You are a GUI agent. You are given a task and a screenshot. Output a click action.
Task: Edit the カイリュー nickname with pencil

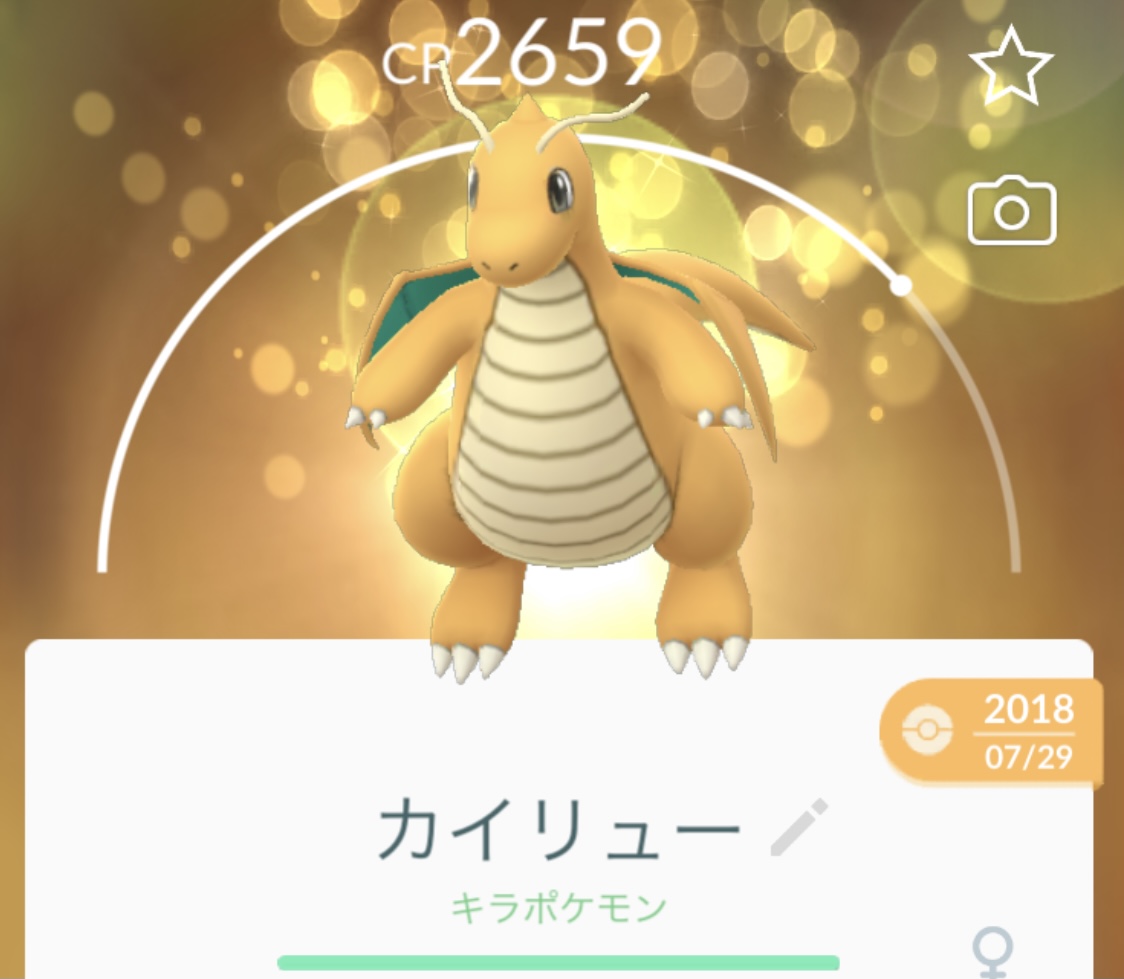click(800, 828)
